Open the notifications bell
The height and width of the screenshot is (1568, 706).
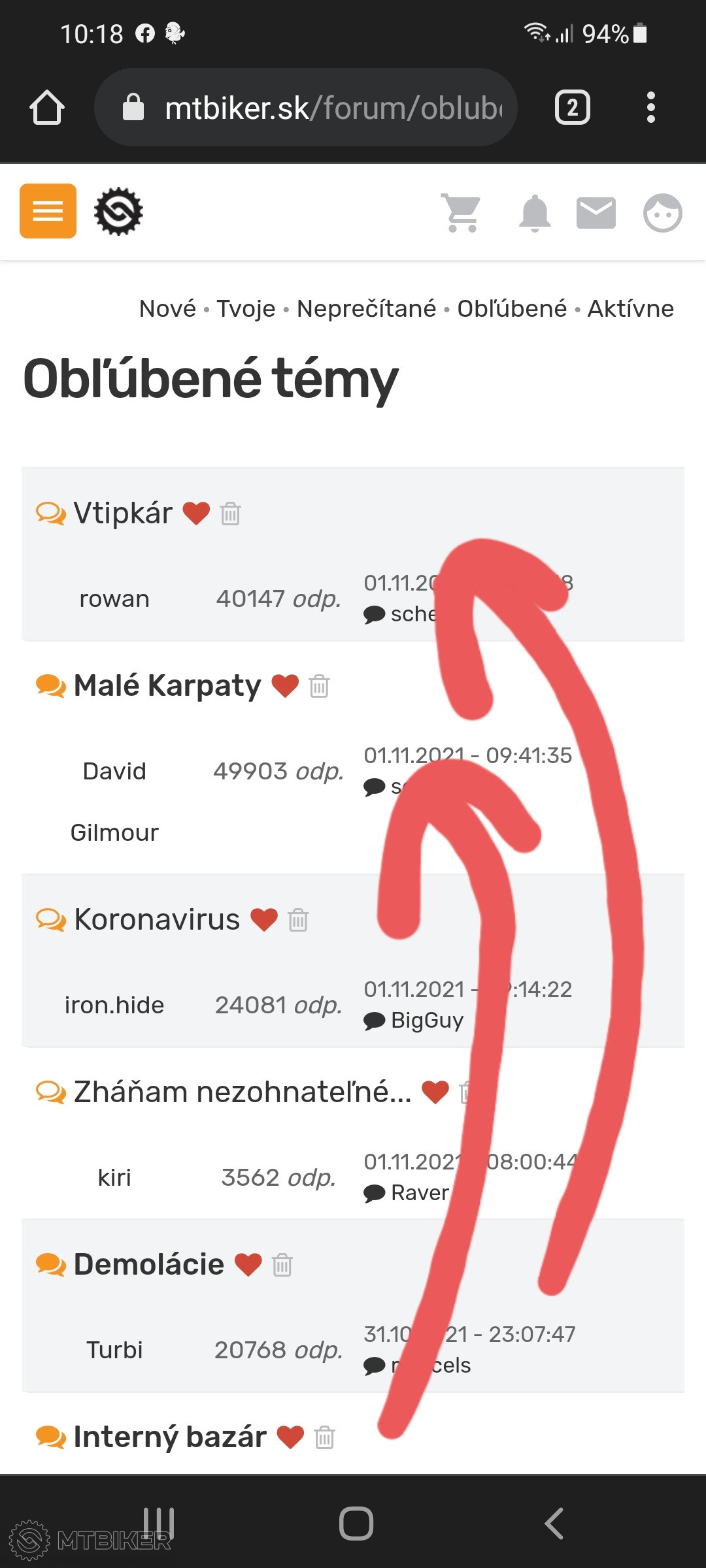535,212
